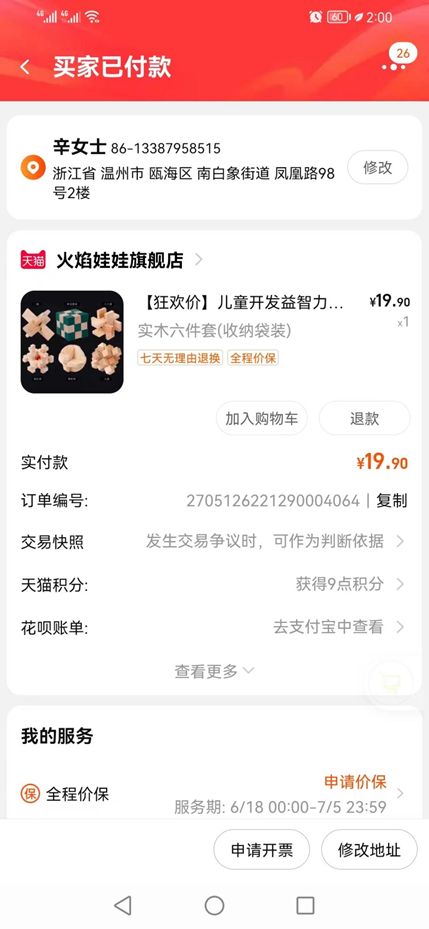
Task: Open 花呗账单 to view in Alipay
Action: [214, 627]
